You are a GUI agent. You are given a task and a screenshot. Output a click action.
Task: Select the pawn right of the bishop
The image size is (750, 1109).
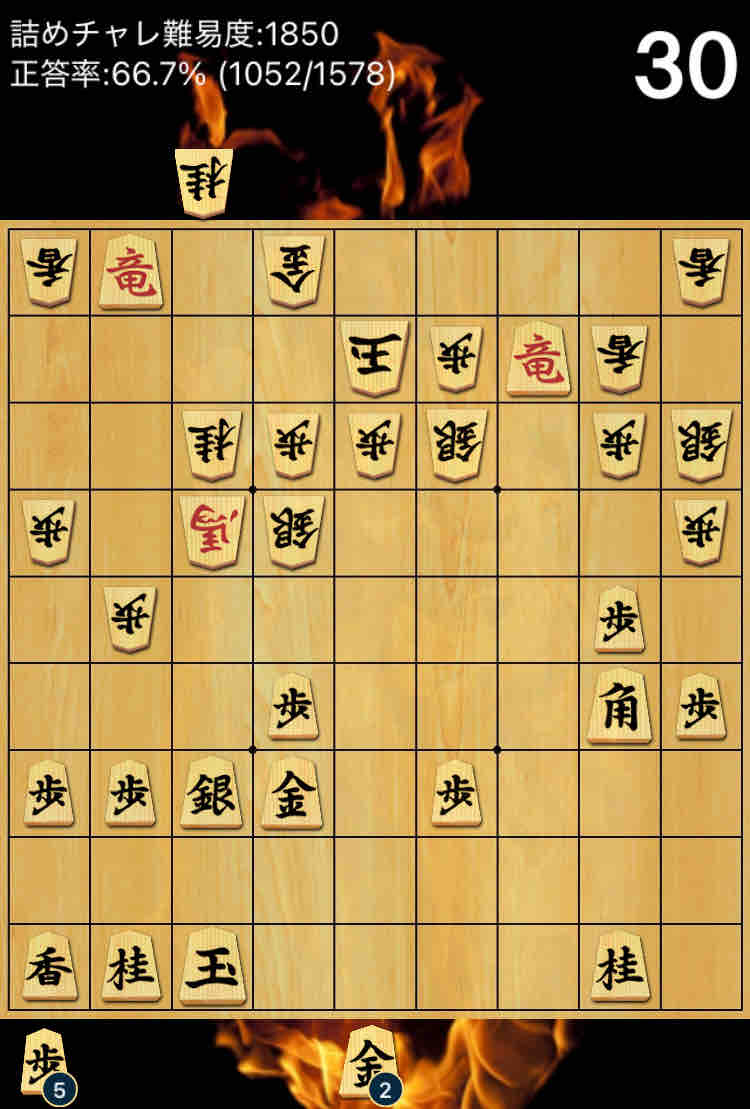pyautogui.click(x=700, y=706)
